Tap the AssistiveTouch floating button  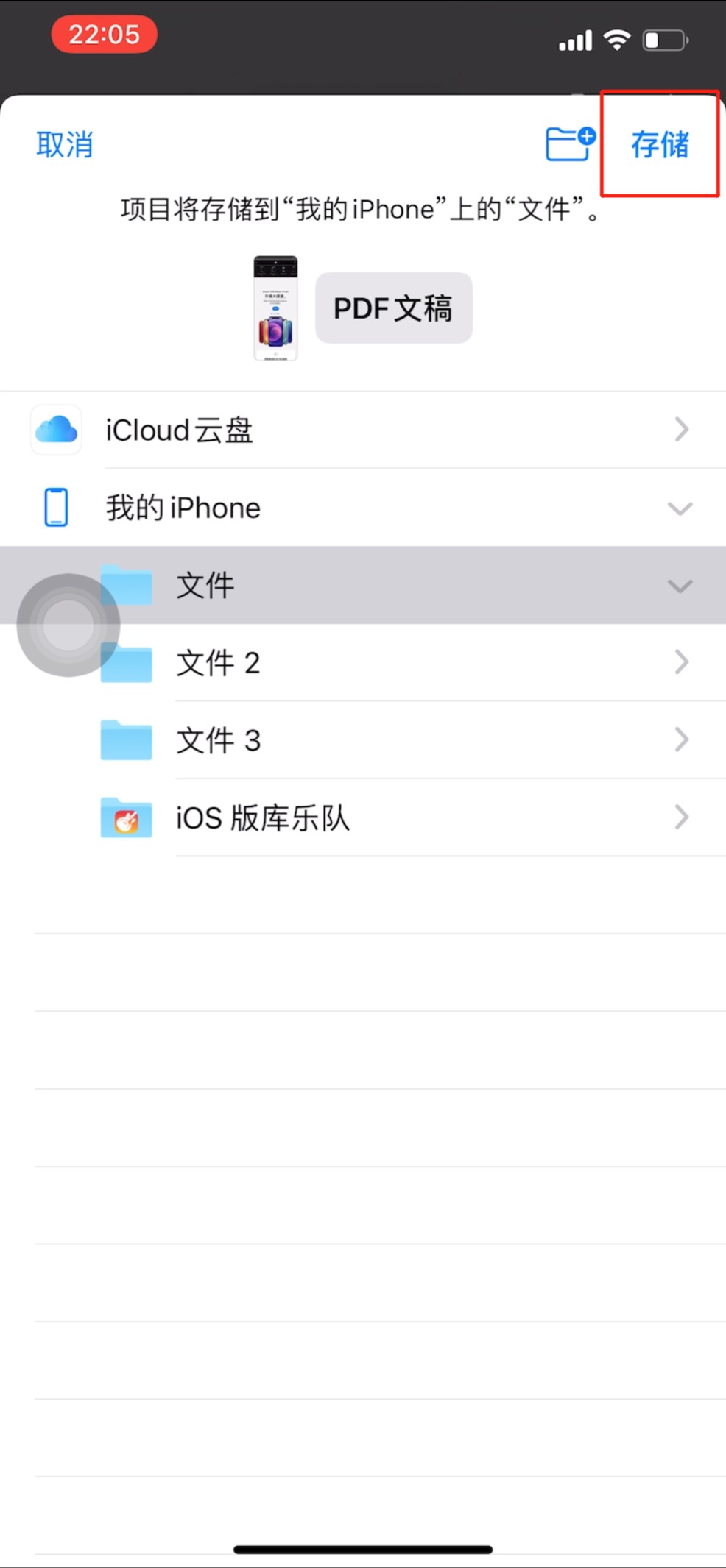coord(68,625)
